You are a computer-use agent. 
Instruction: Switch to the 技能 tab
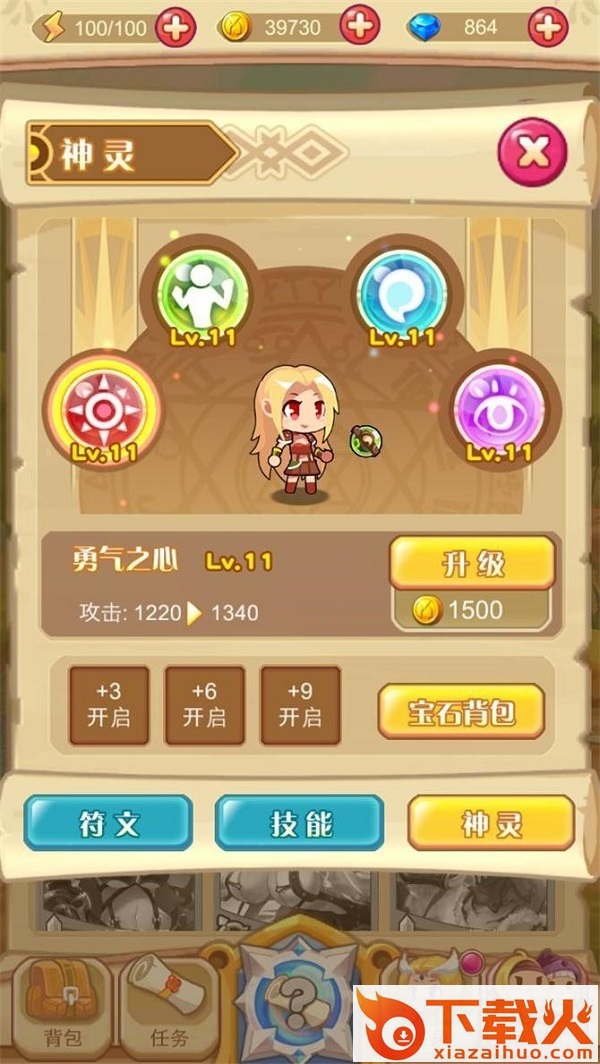point(299,824)
